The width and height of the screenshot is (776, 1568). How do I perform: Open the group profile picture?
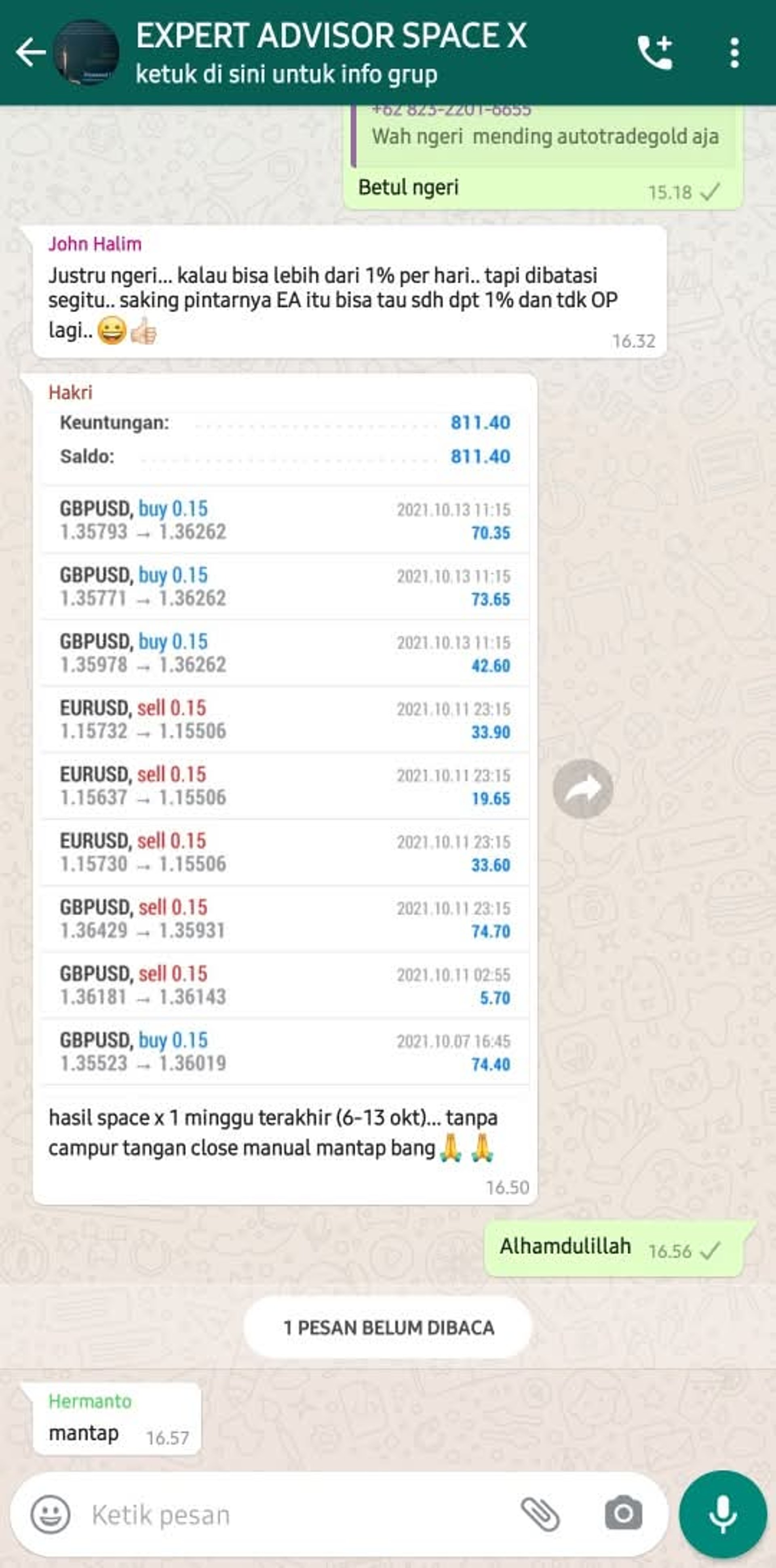(86, 53)
